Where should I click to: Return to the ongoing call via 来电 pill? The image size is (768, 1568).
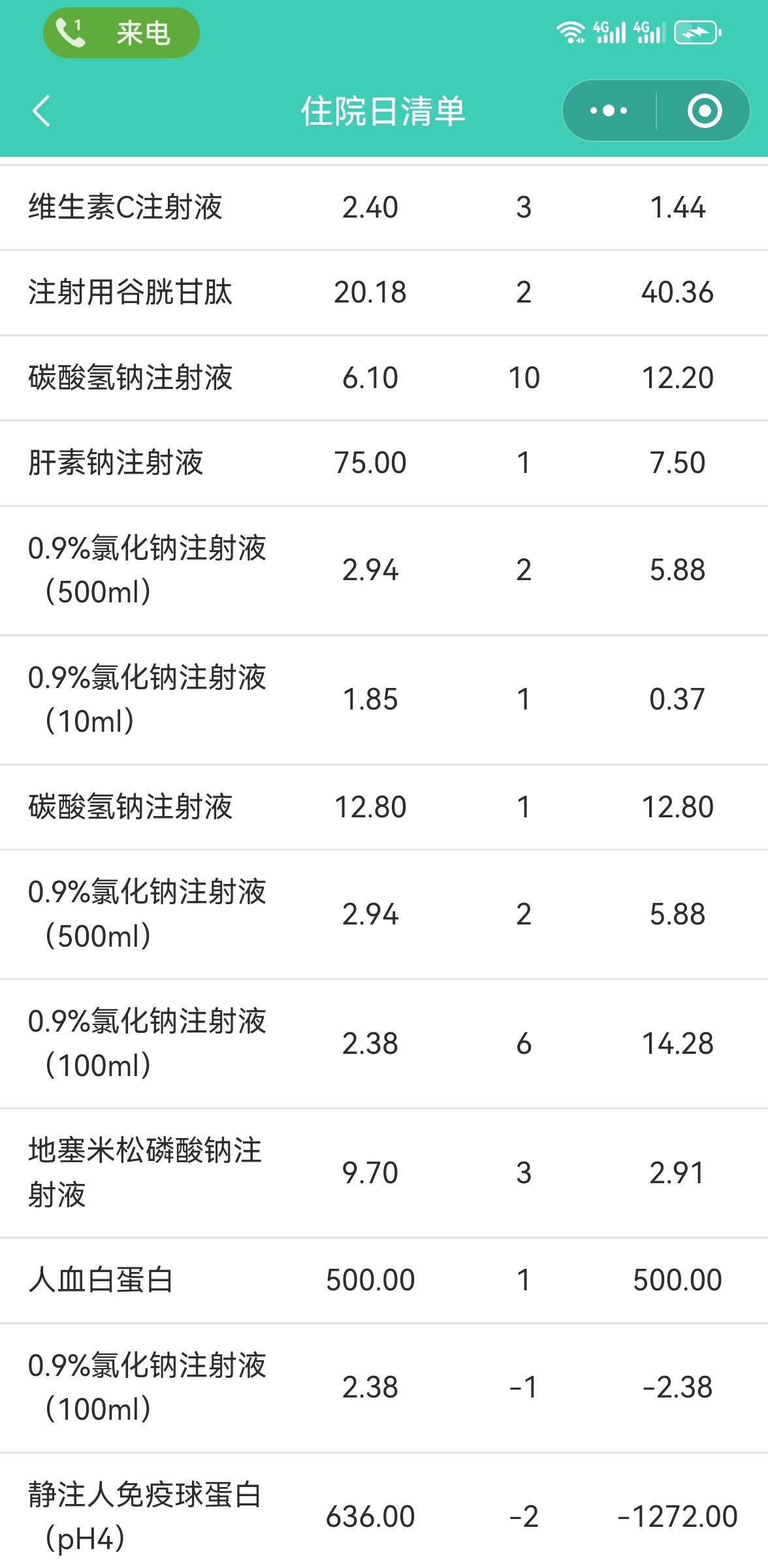[121, 33]
